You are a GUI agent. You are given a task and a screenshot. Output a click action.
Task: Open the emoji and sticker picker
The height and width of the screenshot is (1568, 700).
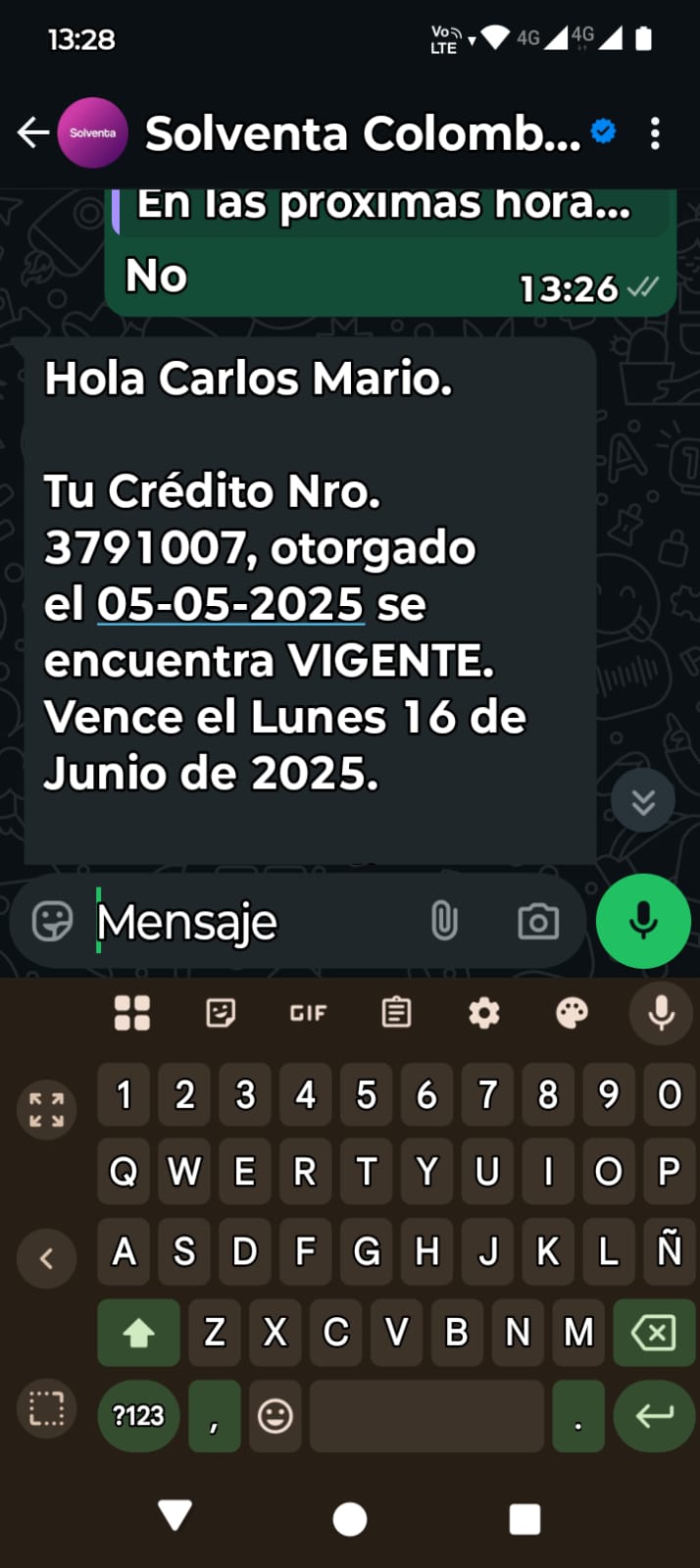52,922
